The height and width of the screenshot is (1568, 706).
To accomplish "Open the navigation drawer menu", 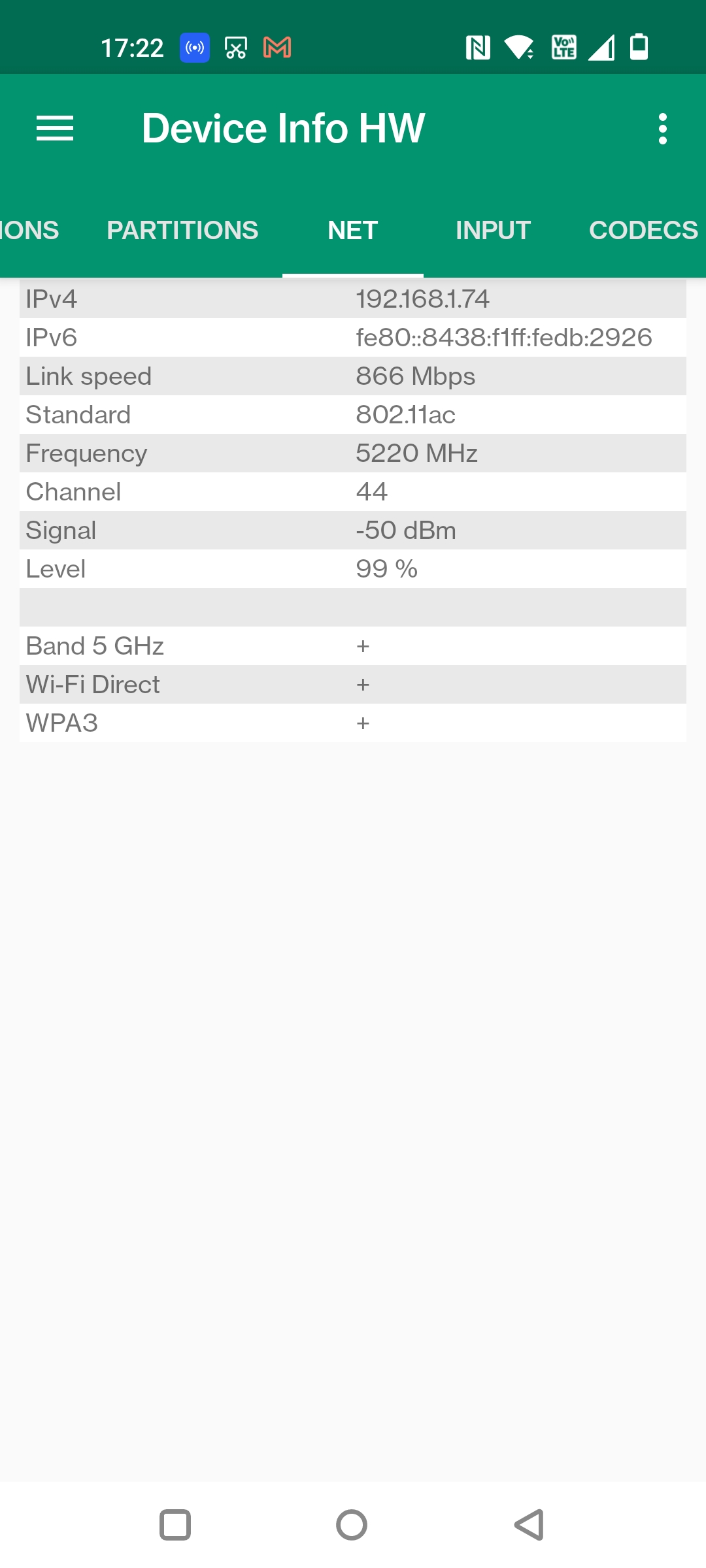I will pos(55,128).
